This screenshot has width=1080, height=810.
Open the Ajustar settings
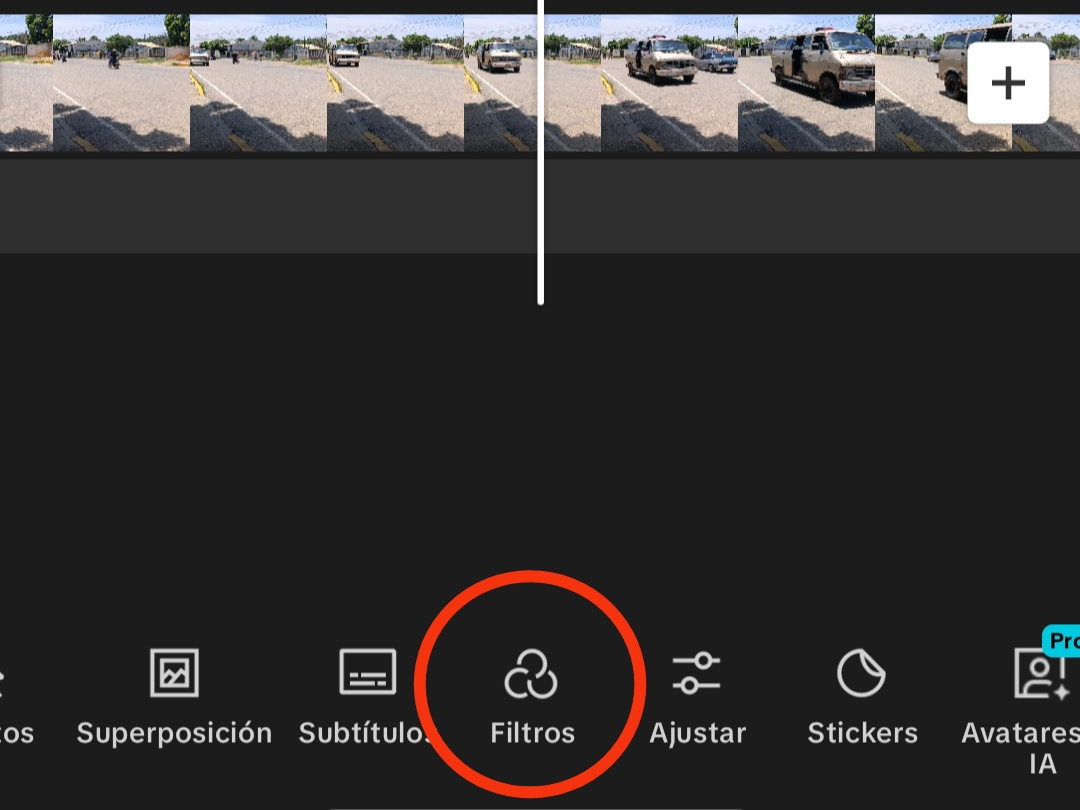pyautogui.click(x=697, y=696)
